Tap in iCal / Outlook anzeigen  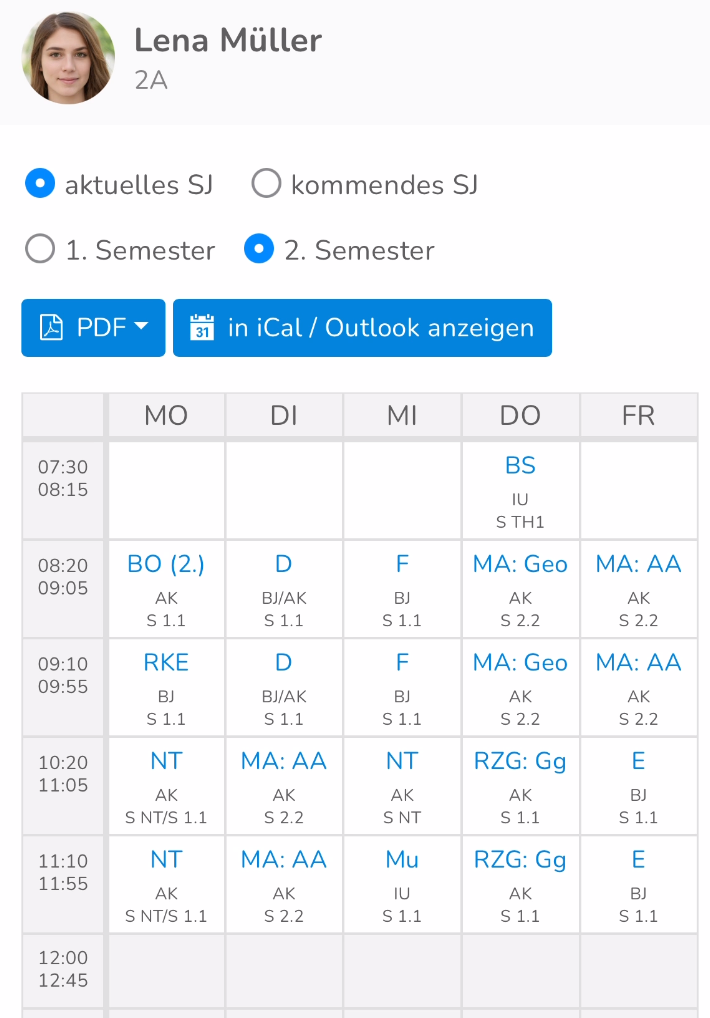[362, 328]
